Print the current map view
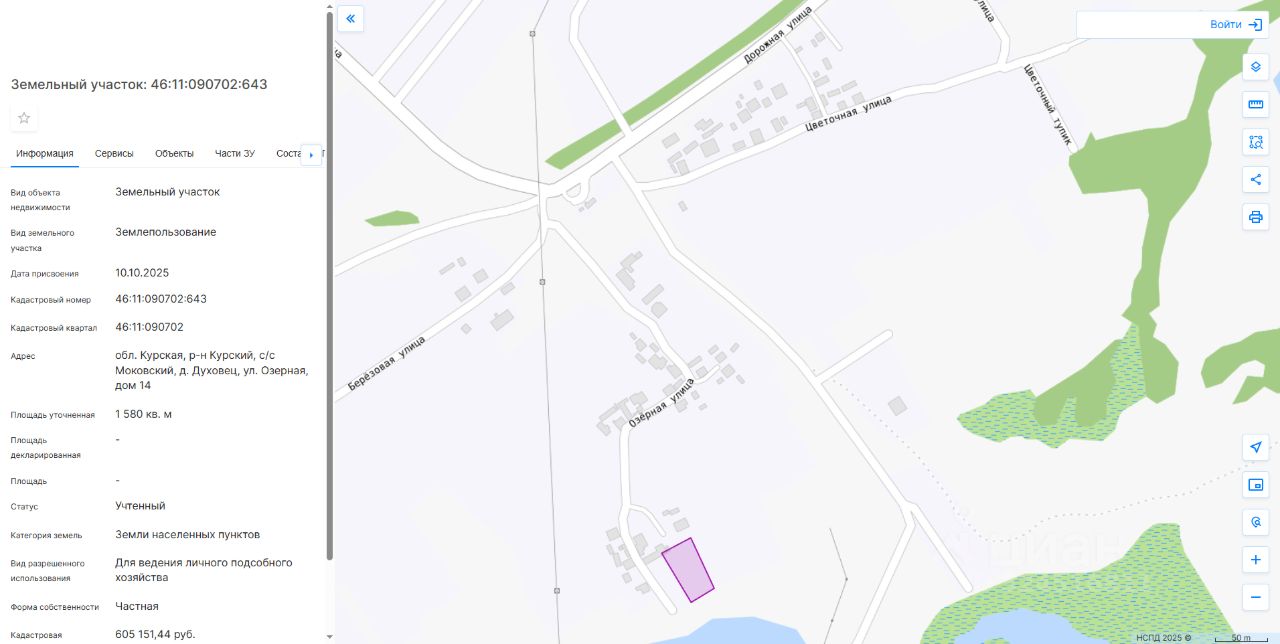The image size is (1280, 644). tap(1256, 217)
